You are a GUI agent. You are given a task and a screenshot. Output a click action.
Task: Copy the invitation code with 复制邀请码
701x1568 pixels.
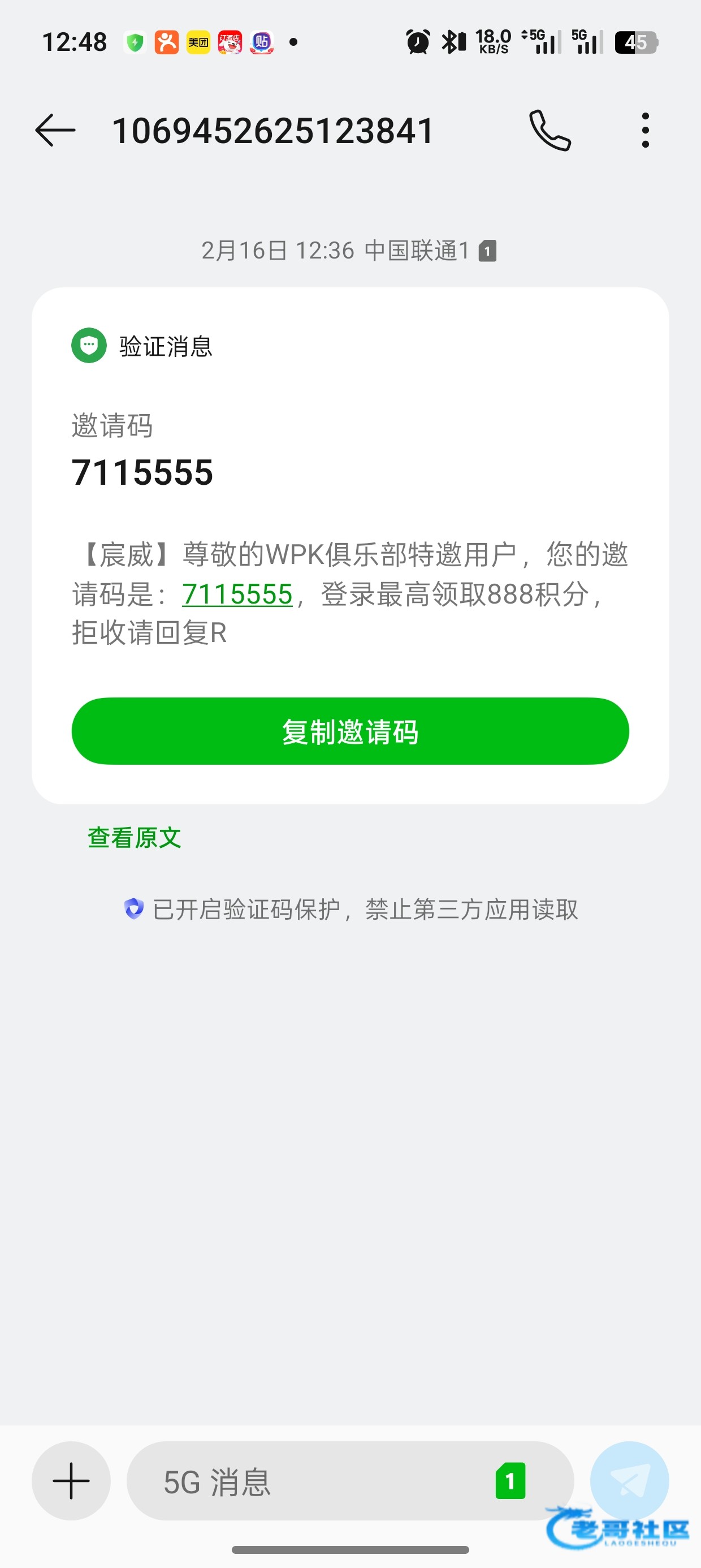(350, 731)
